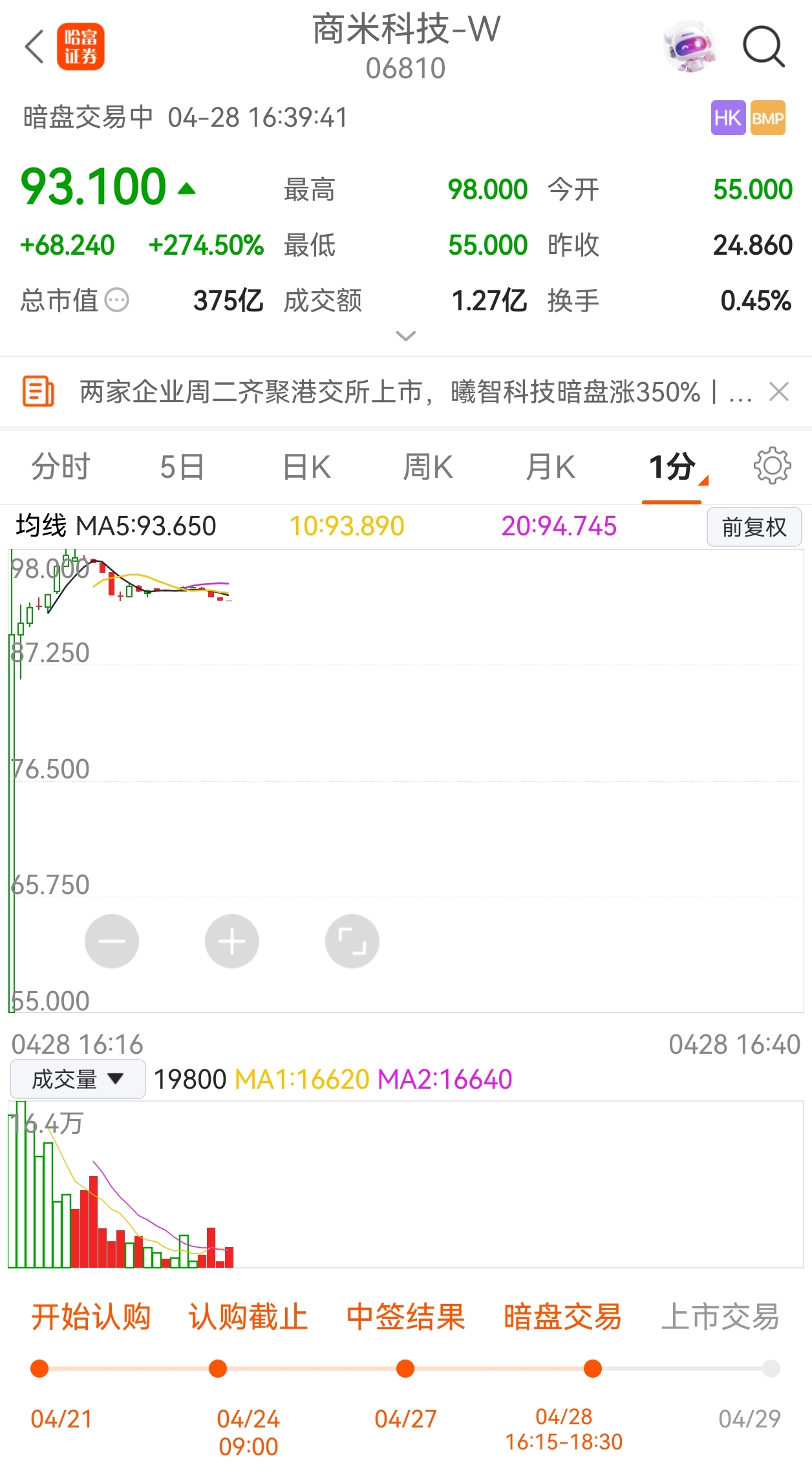Expand the chart to fullscreen
Screen dimensions: 812x1474
pos(352,941)
